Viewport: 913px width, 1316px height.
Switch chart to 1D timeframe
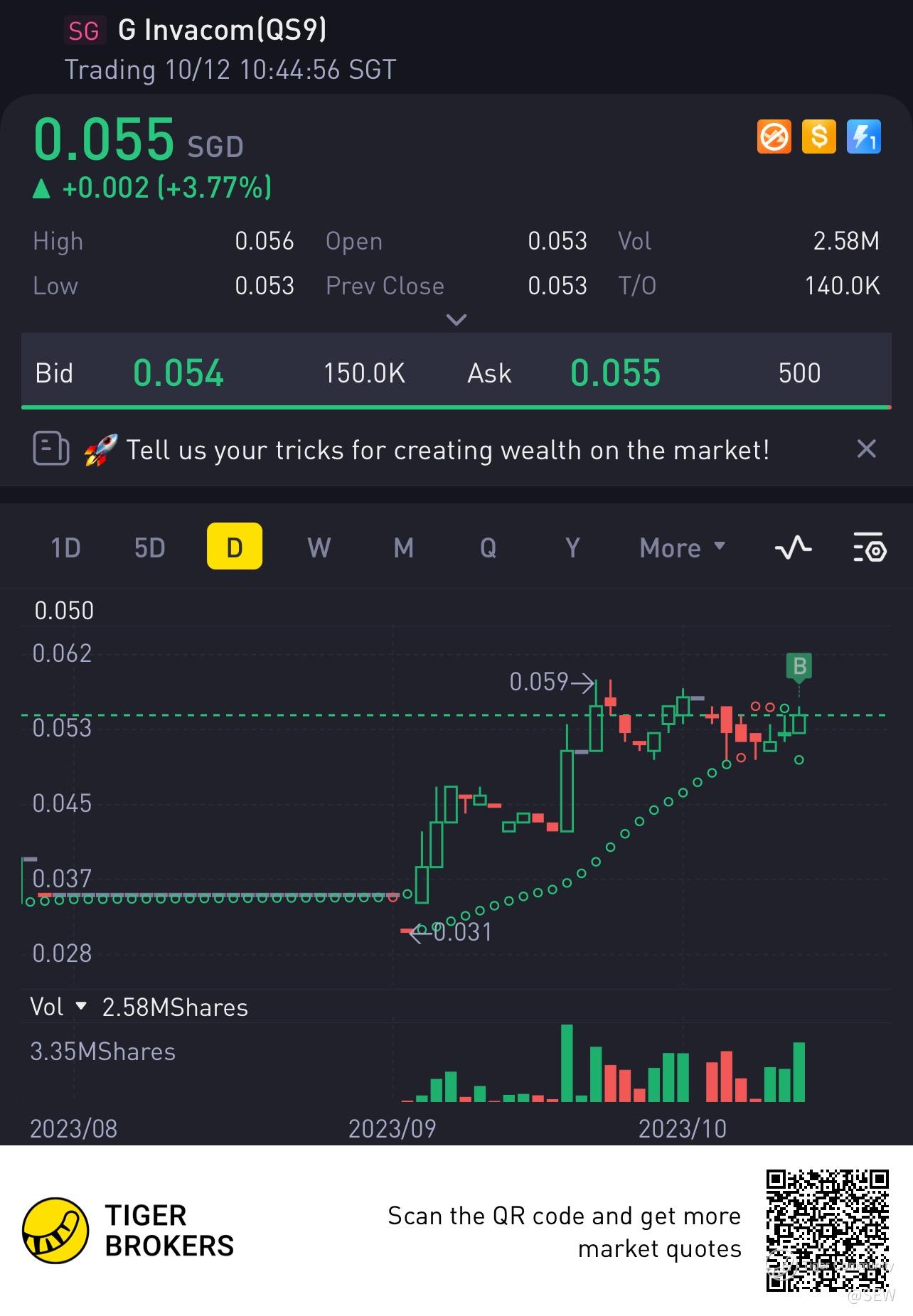[x=65, y=547]
